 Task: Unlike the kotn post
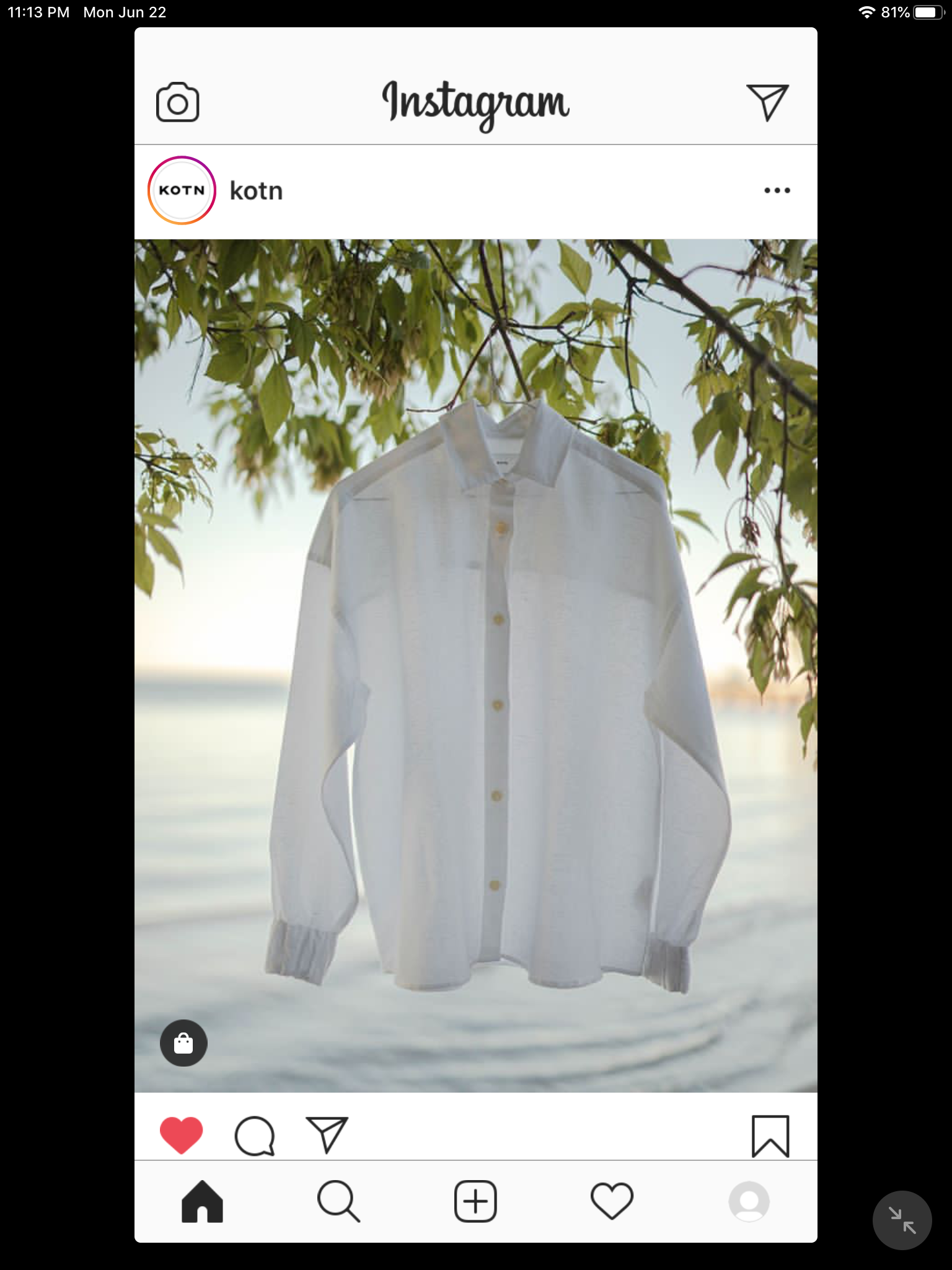coord(181,1135)
